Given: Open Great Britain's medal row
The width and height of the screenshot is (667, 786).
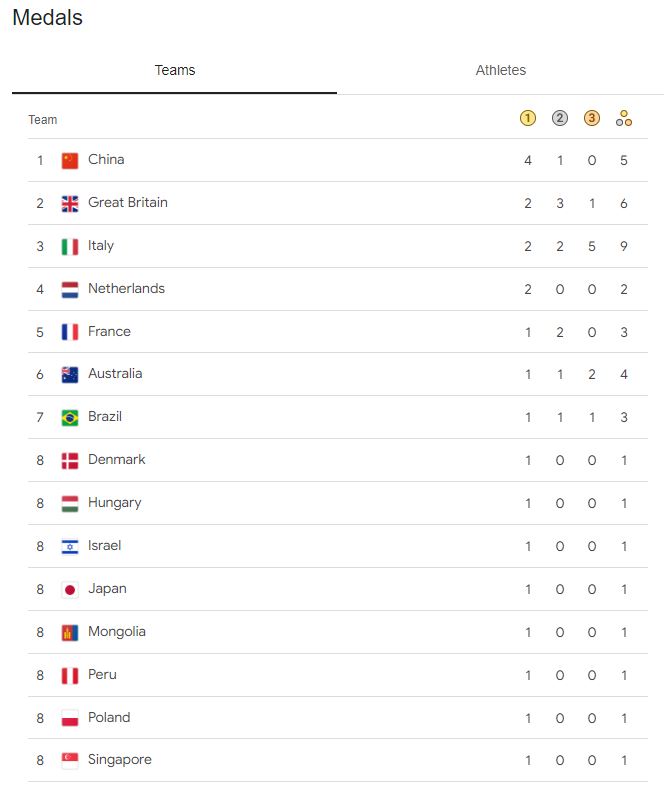Looking at the screenshot, I should pos(338,203).
